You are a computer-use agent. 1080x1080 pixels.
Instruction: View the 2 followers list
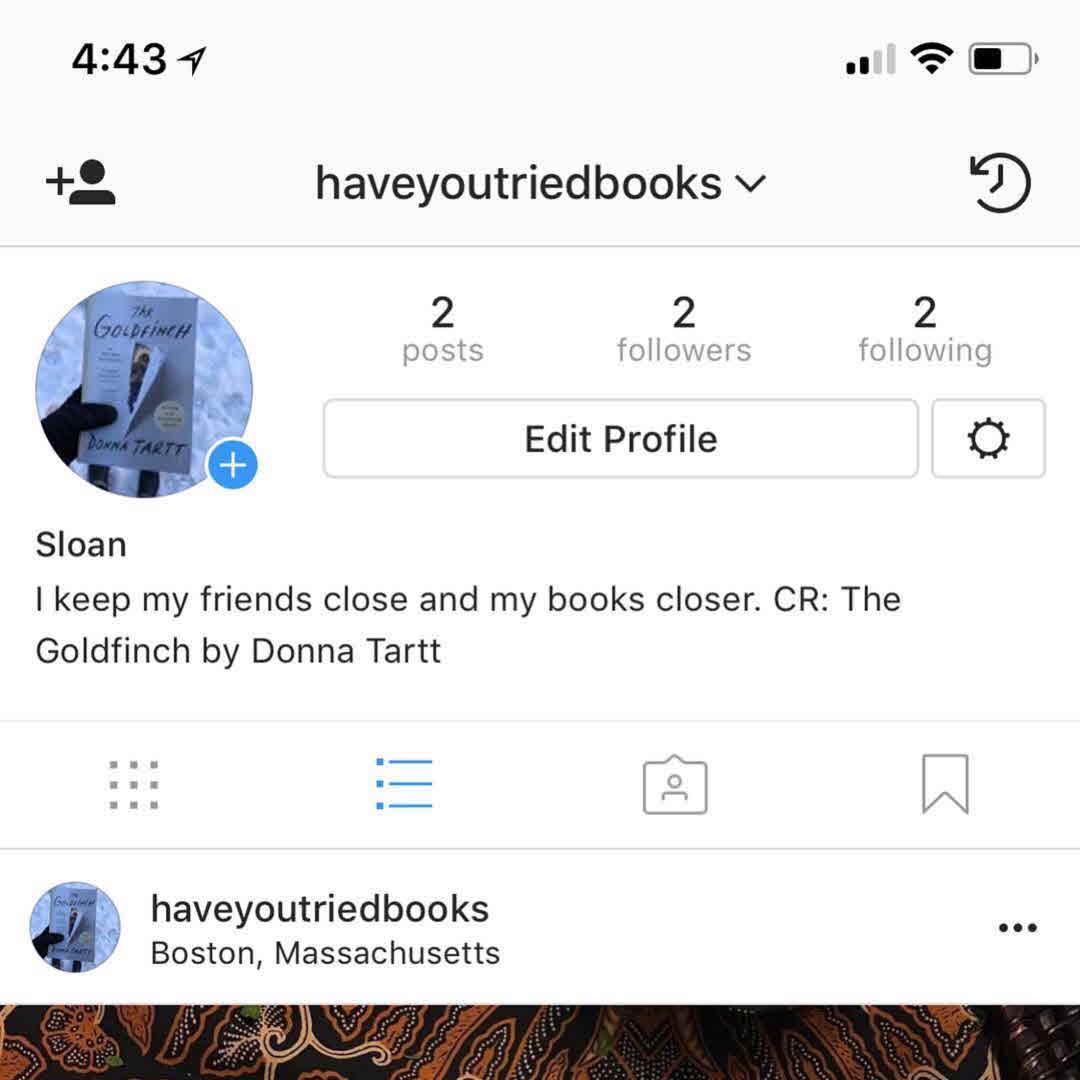click(683, 329)
